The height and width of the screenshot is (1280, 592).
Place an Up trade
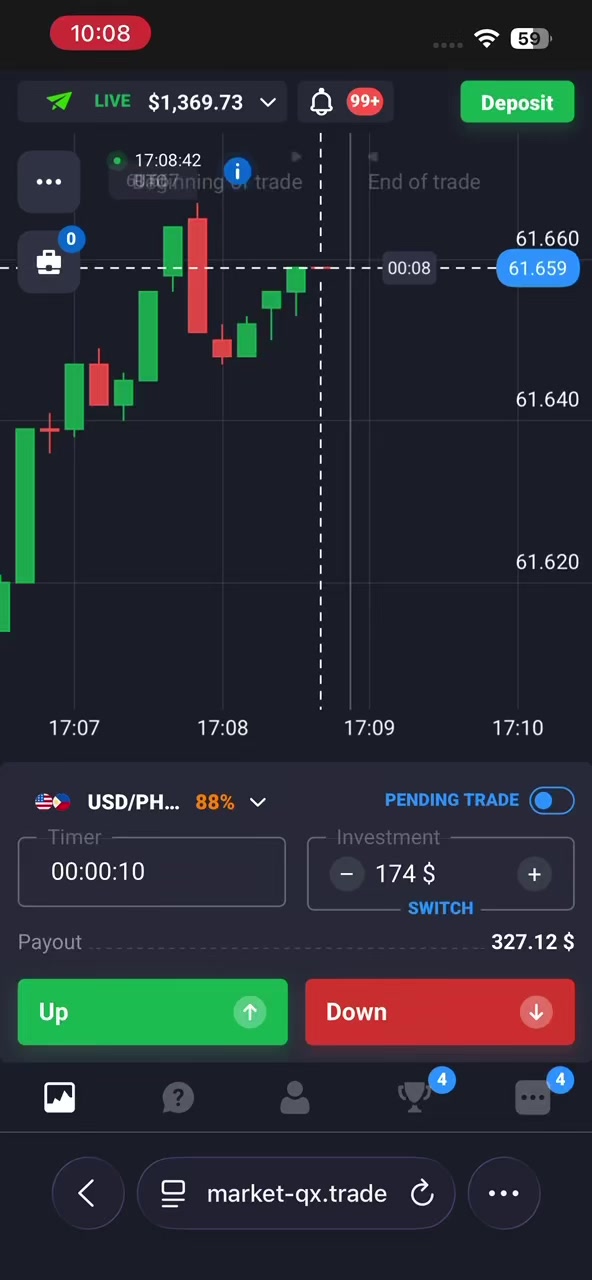pos(152,1012)
